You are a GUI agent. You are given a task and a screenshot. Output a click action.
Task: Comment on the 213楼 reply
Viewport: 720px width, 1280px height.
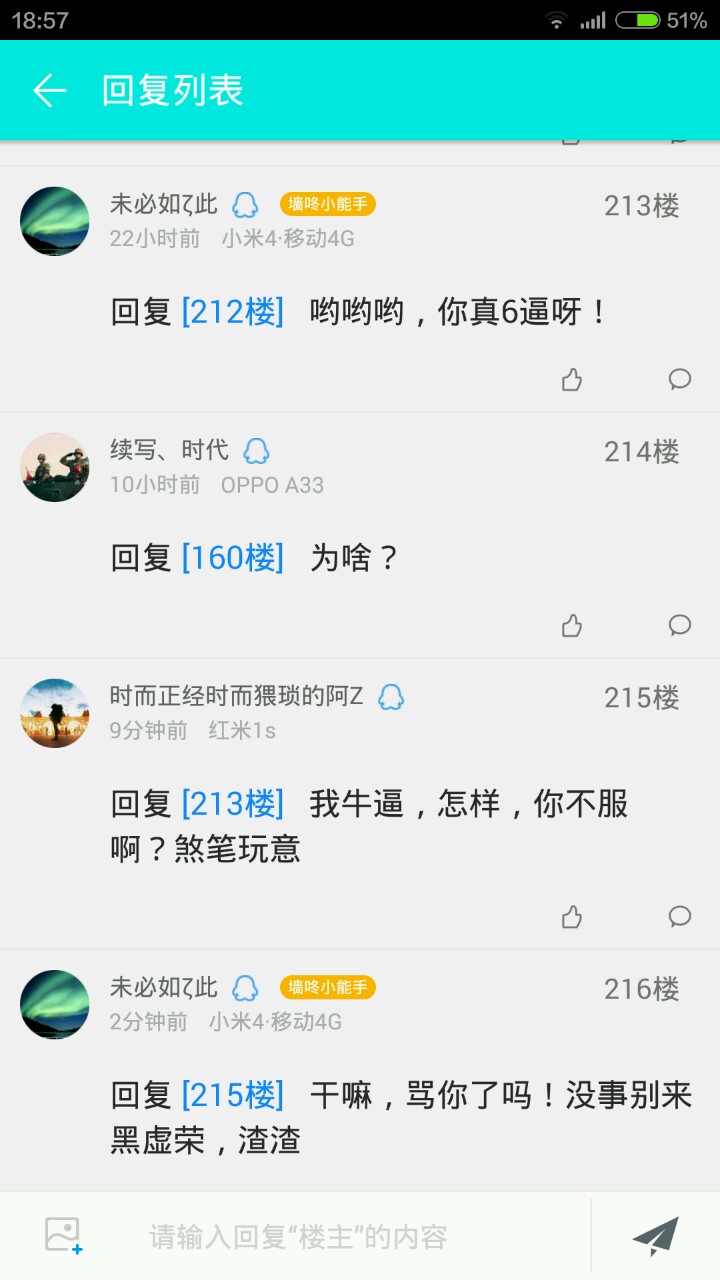(680, 379)
